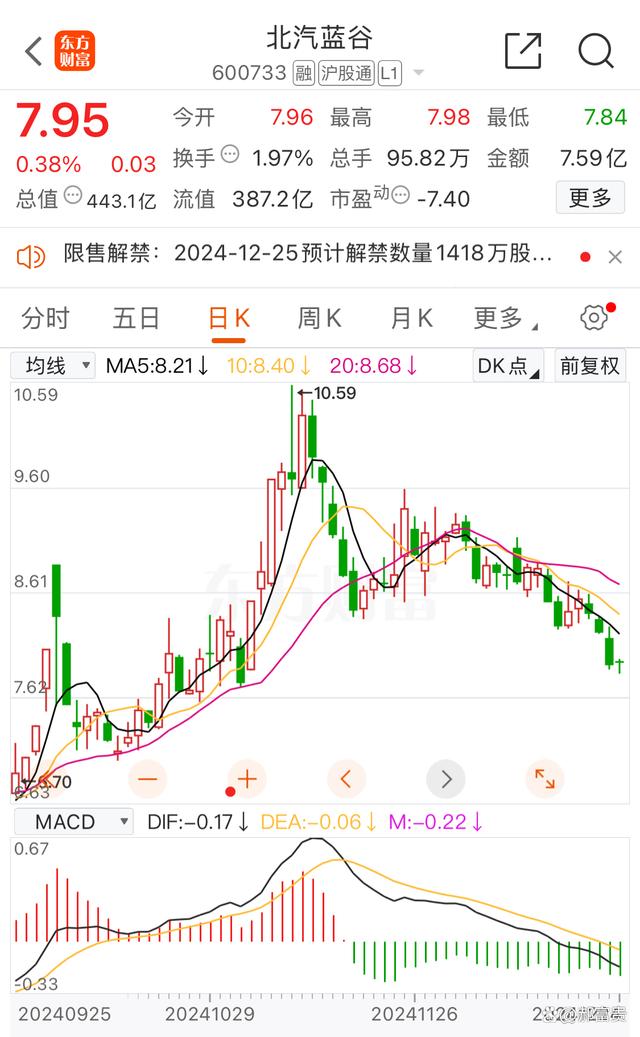Switch to the 分时 tab

click(x=46, y=318)
